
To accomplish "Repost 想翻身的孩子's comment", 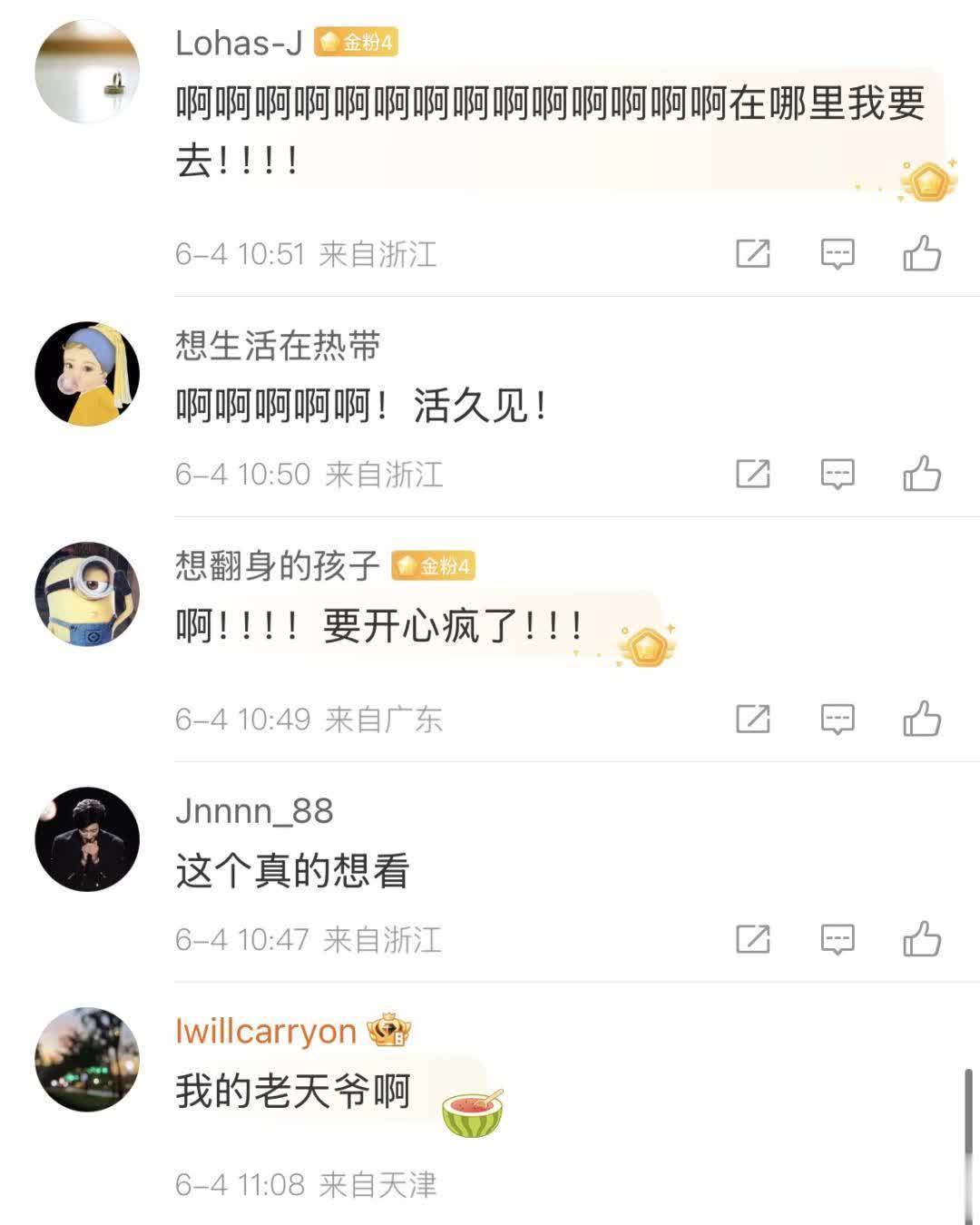I will coord(752,719).
